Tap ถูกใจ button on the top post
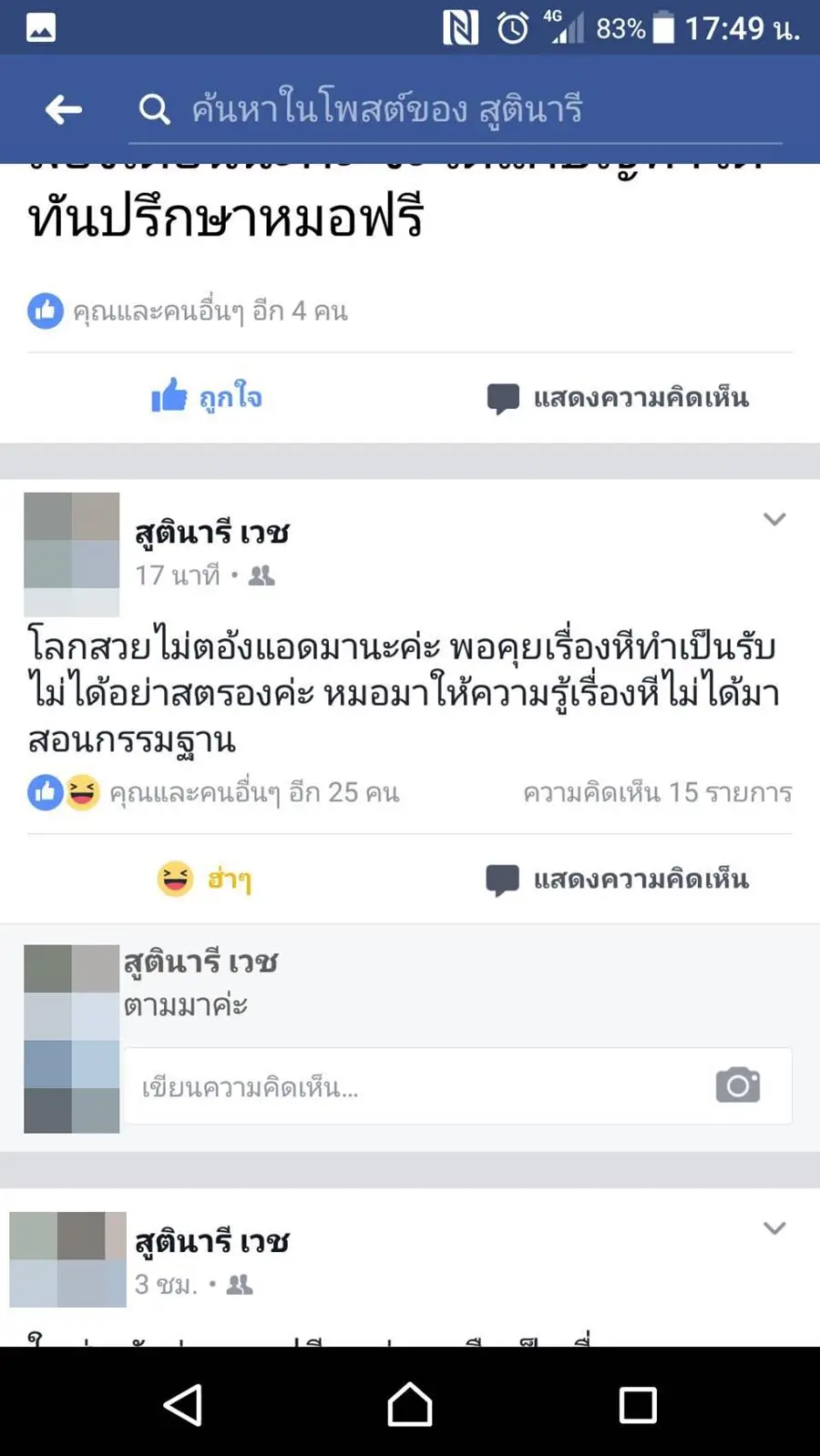Image resolution: width=820 pixels, height=1456 pixels. coord(207,397)
